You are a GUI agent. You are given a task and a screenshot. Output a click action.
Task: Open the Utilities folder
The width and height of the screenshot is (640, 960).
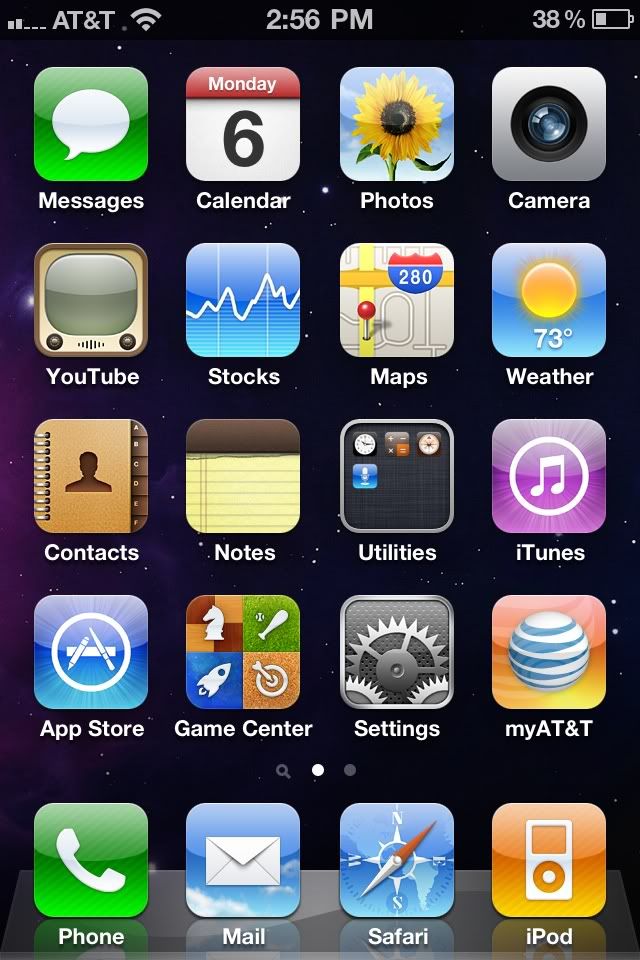[396, 476]
